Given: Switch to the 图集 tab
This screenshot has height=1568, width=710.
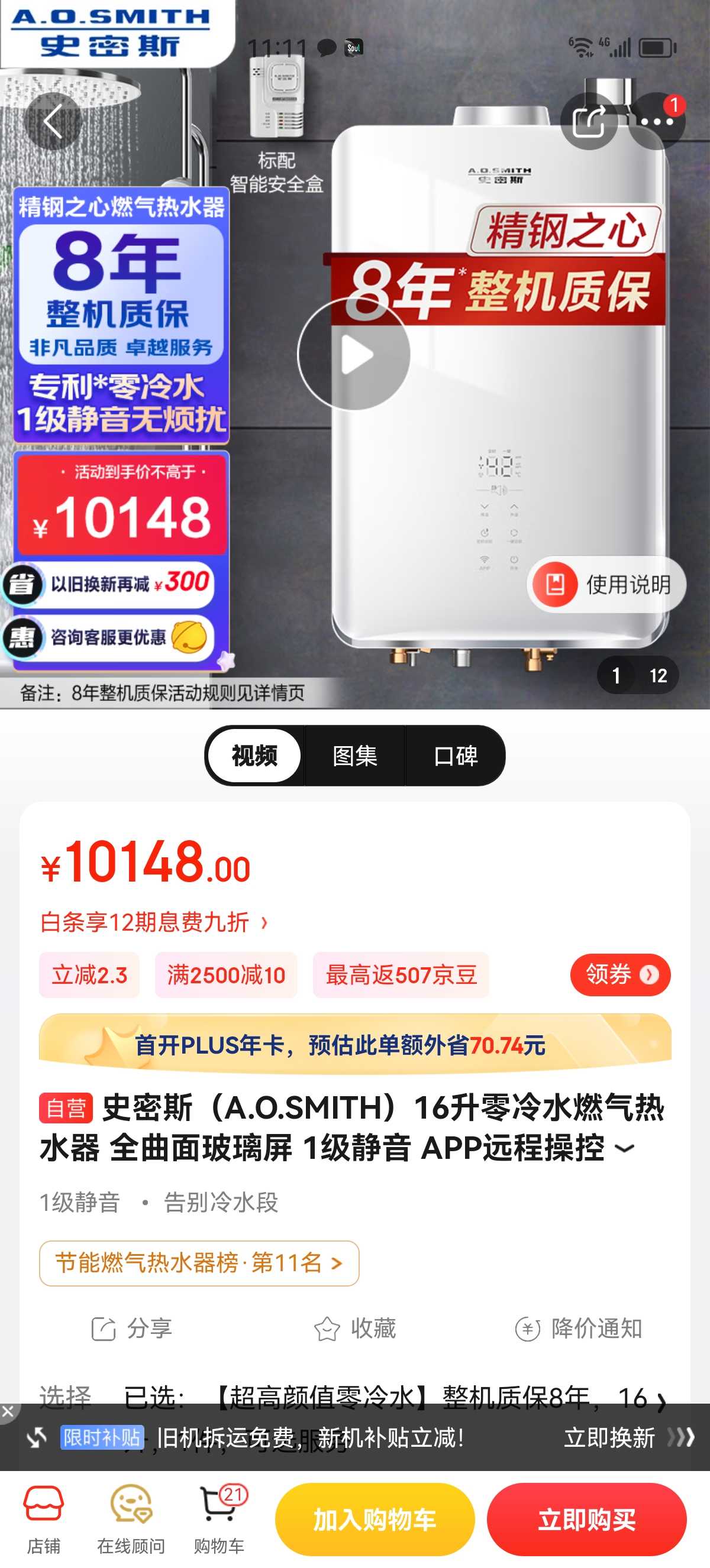Looking at the screenshot, I should point(355,756).
